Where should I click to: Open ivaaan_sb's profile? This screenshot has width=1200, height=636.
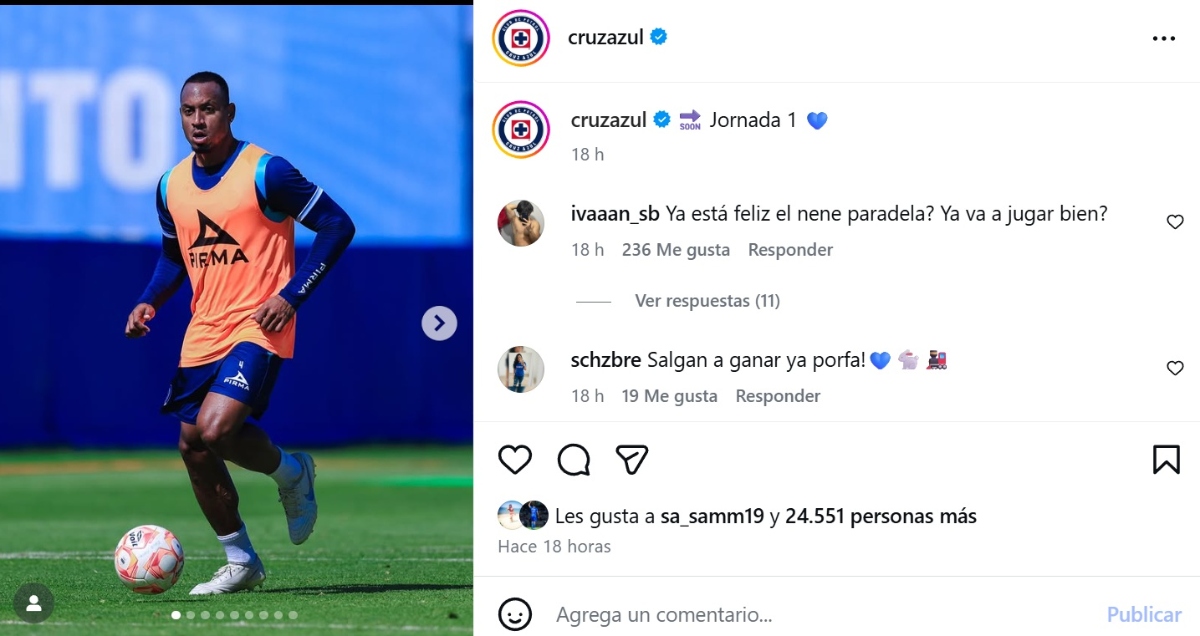614,213
